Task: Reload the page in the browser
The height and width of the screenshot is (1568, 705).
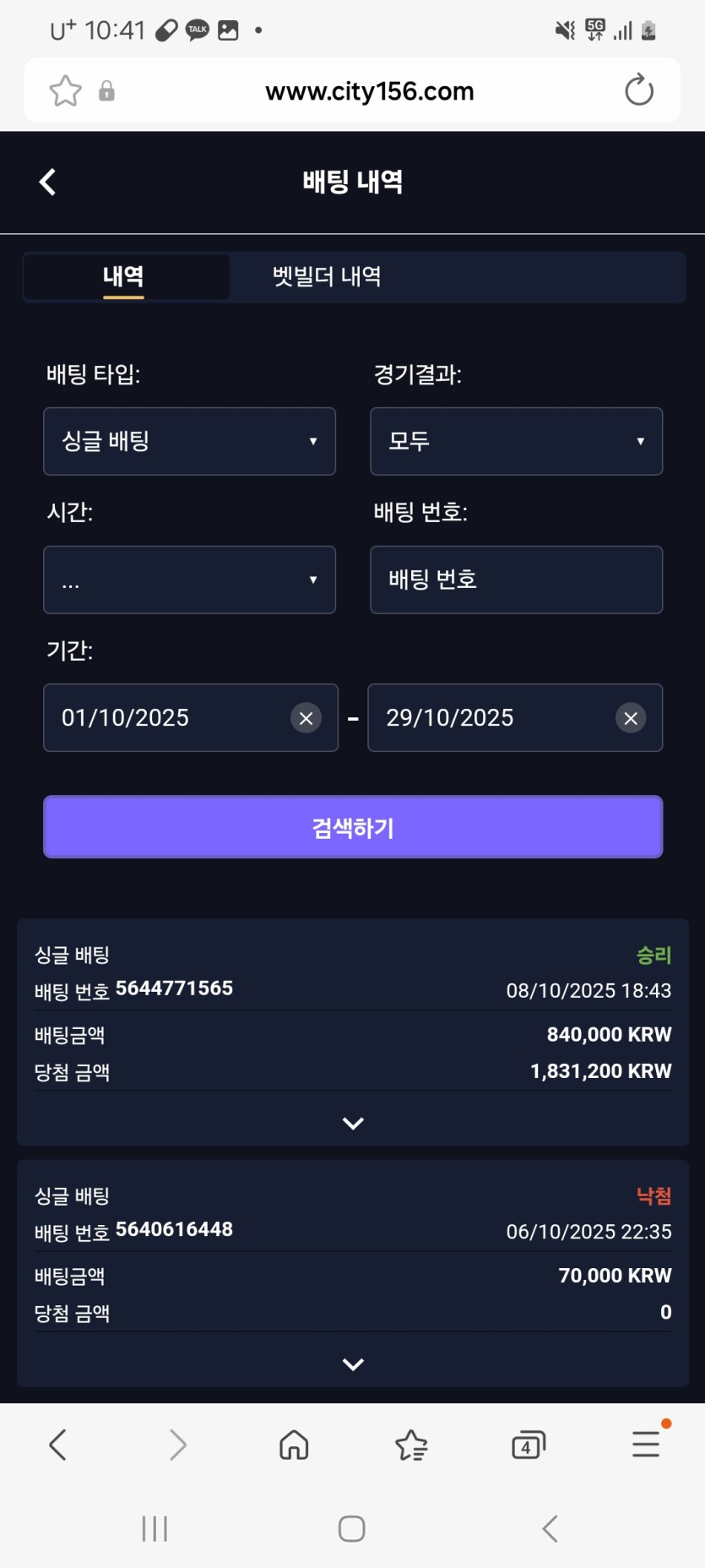Action: click(x=639, y=90)
